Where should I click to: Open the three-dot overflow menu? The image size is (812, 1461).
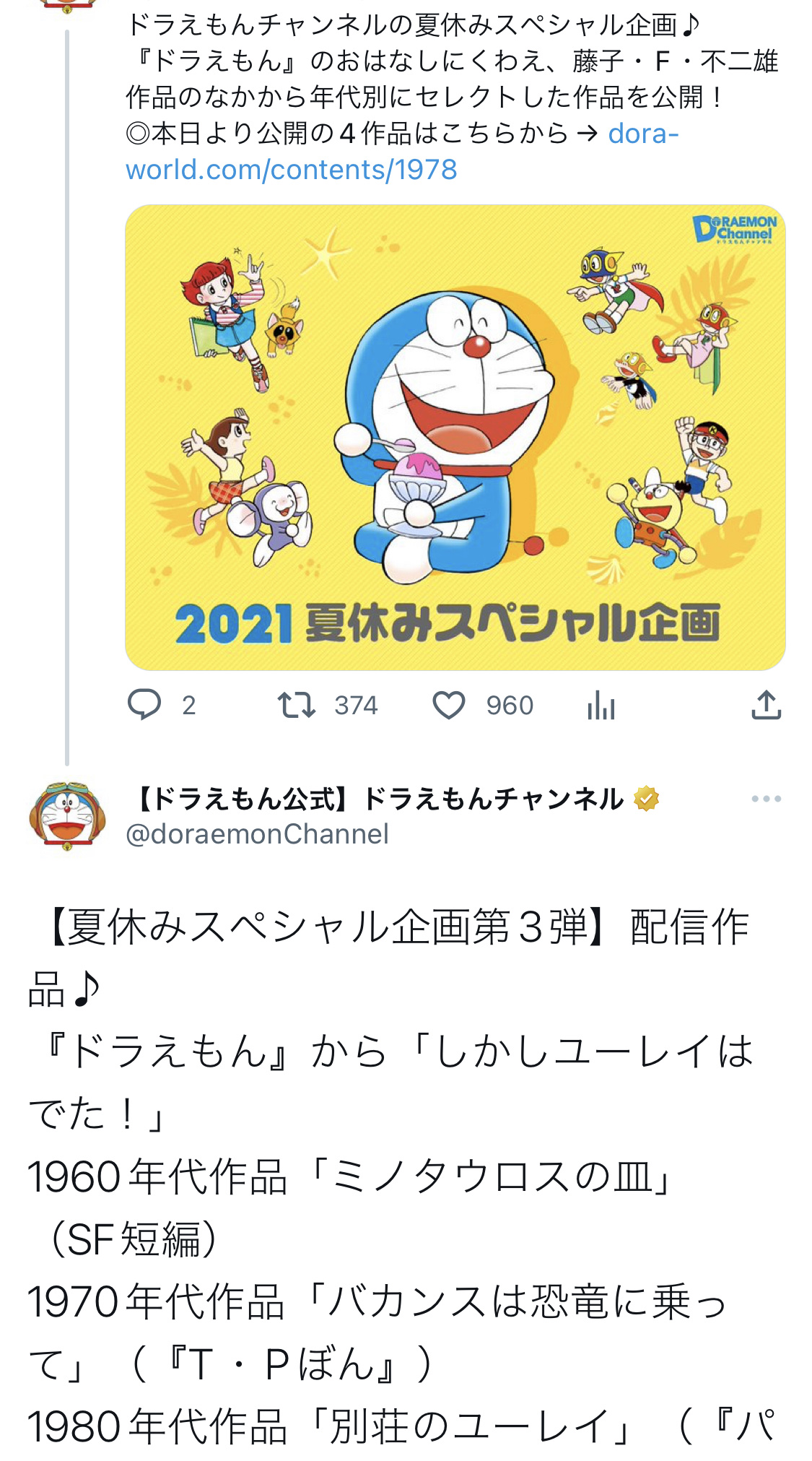coord(766,799)
